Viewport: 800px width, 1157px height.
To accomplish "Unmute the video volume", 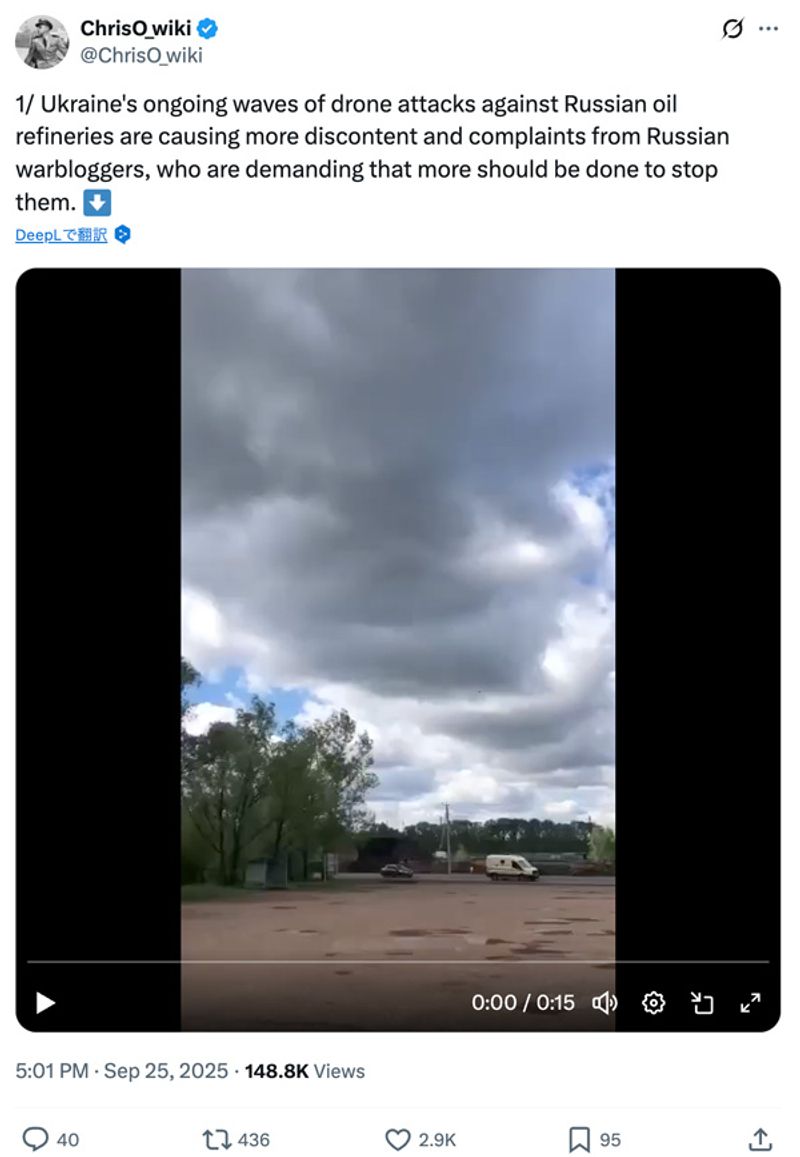I will (605, 1002).
